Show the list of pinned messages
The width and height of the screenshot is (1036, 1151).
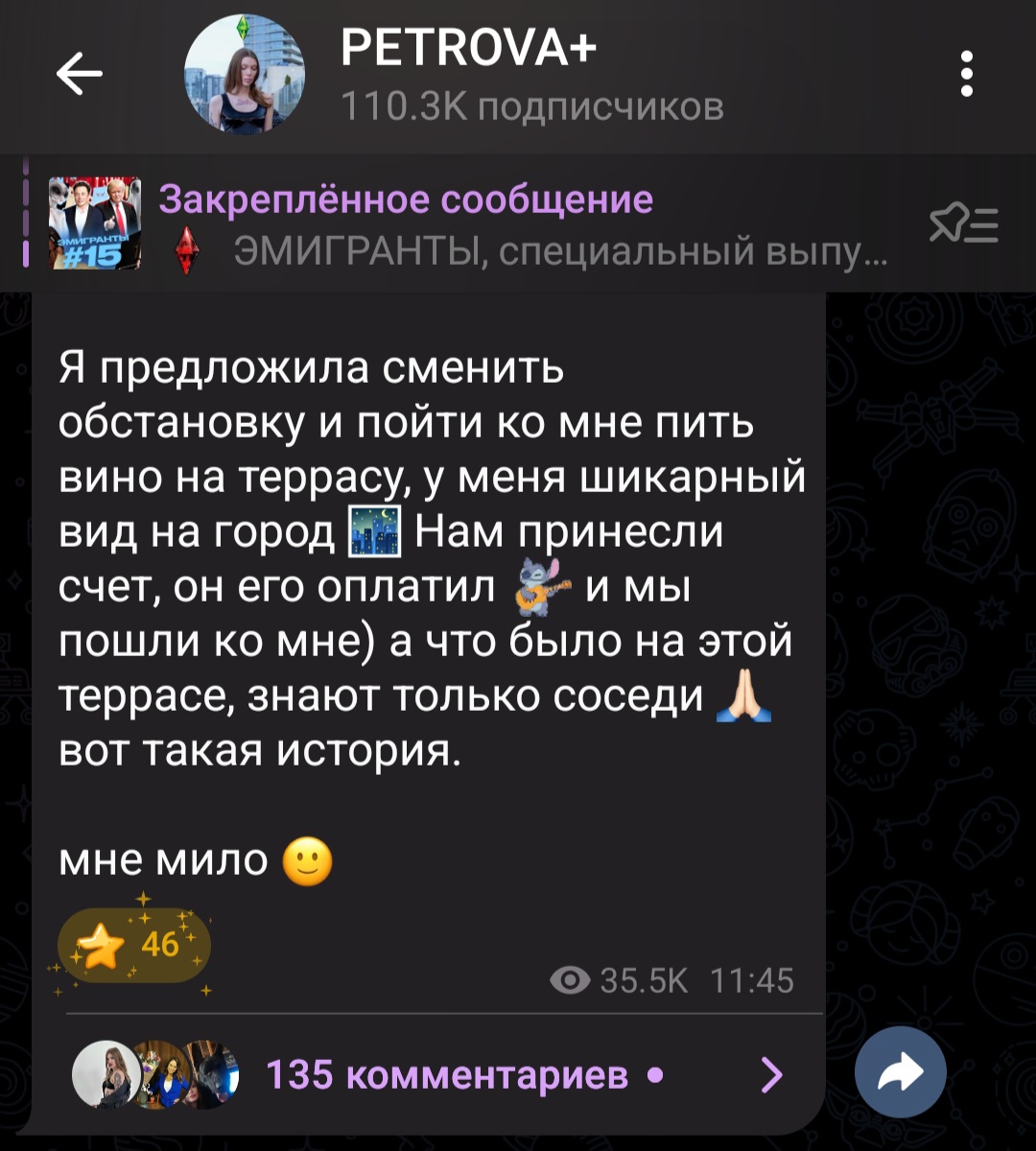(964, 226)
